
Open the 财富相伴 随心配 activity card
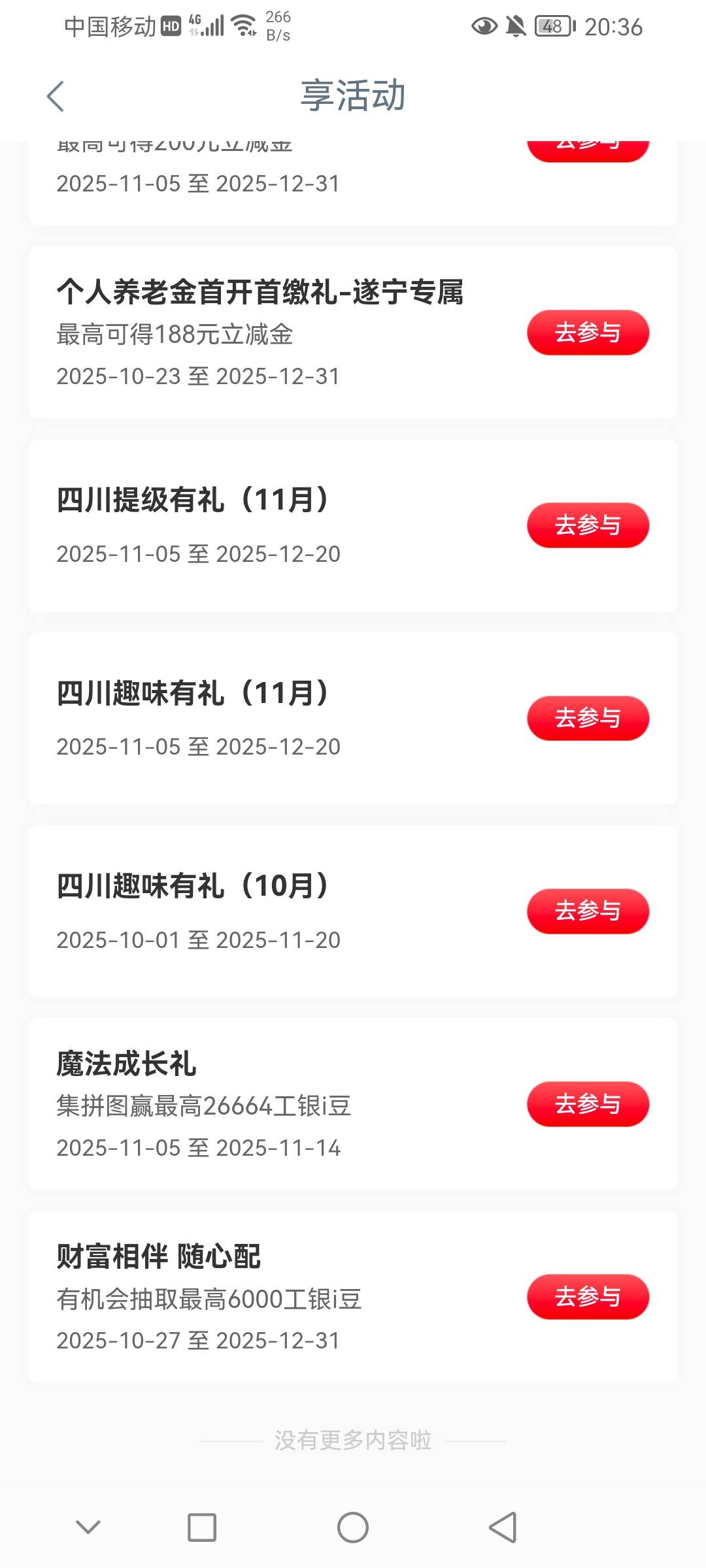(261, 1297)
